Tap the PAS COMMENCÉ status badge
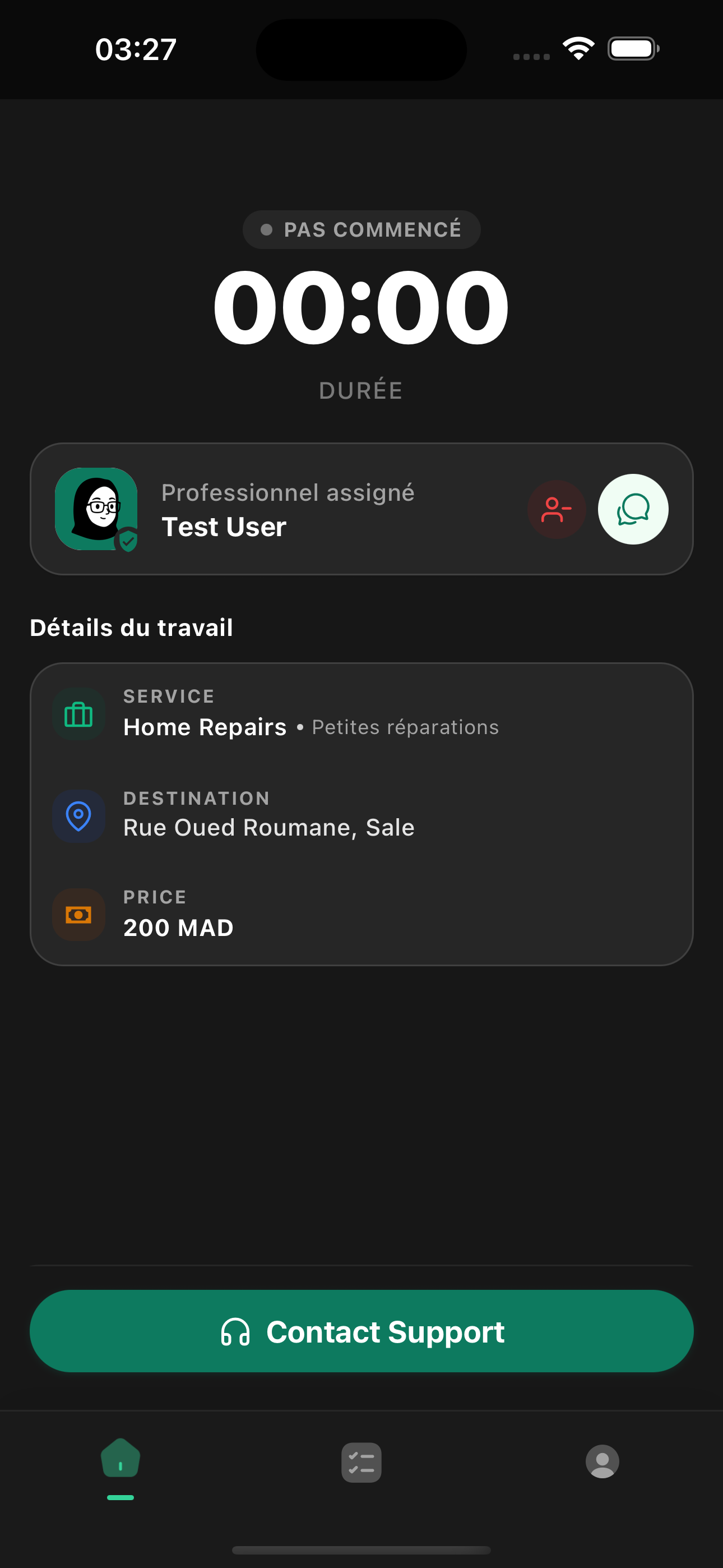The height and width of the screenshot is (1568, 723). click(361, 229)
